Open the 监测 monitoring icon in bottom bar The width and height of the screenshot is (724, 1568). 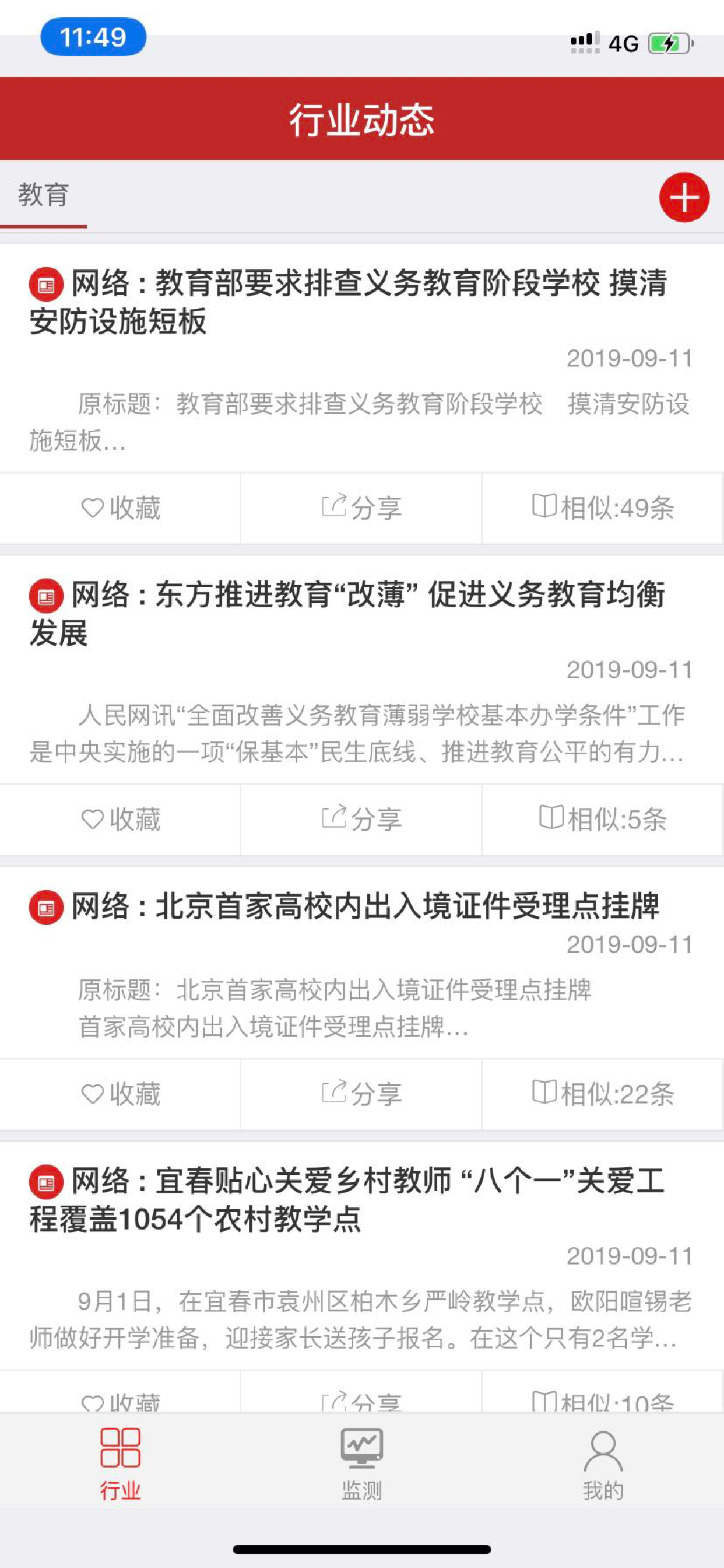pos(361,1445)
